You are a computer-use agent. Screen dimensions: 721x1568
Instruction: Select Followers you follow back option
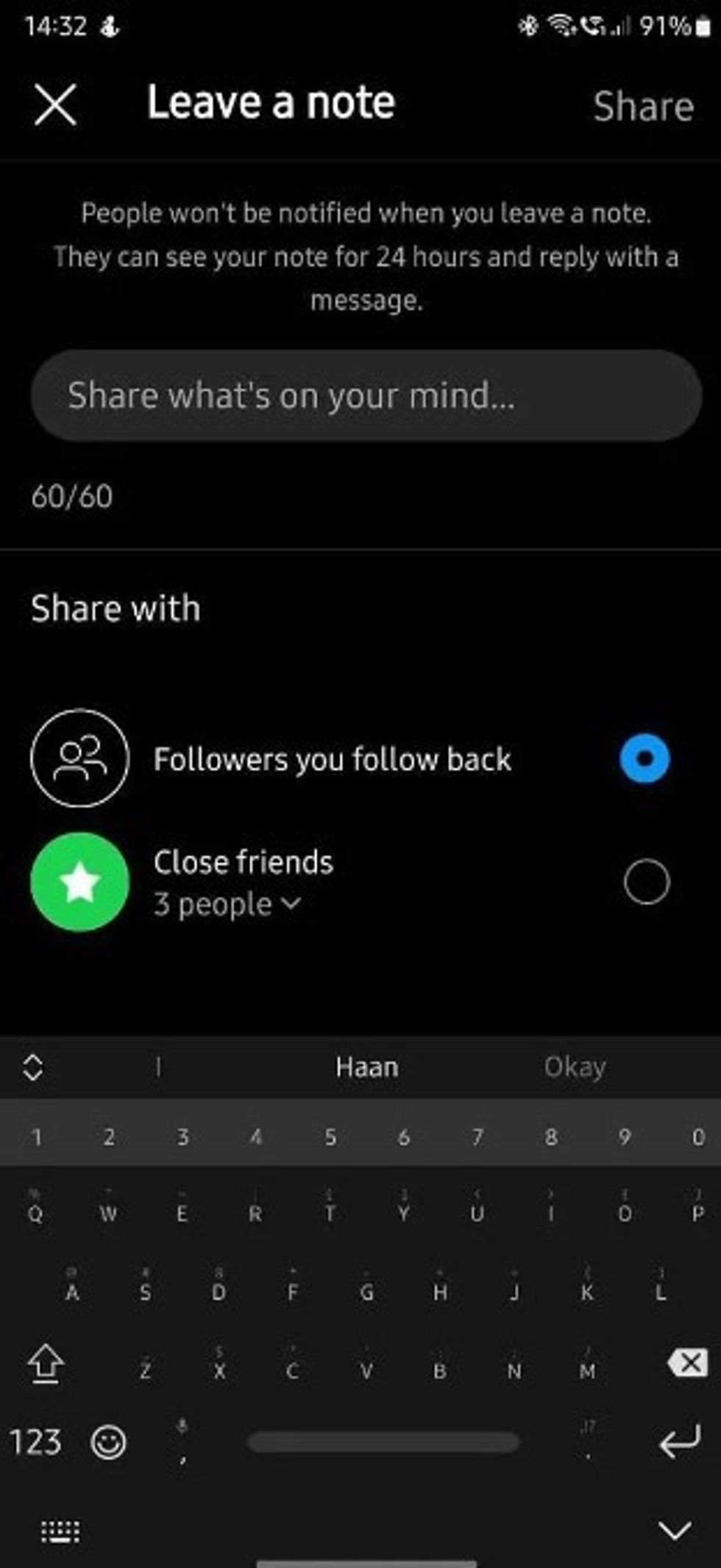pos(644,758)
